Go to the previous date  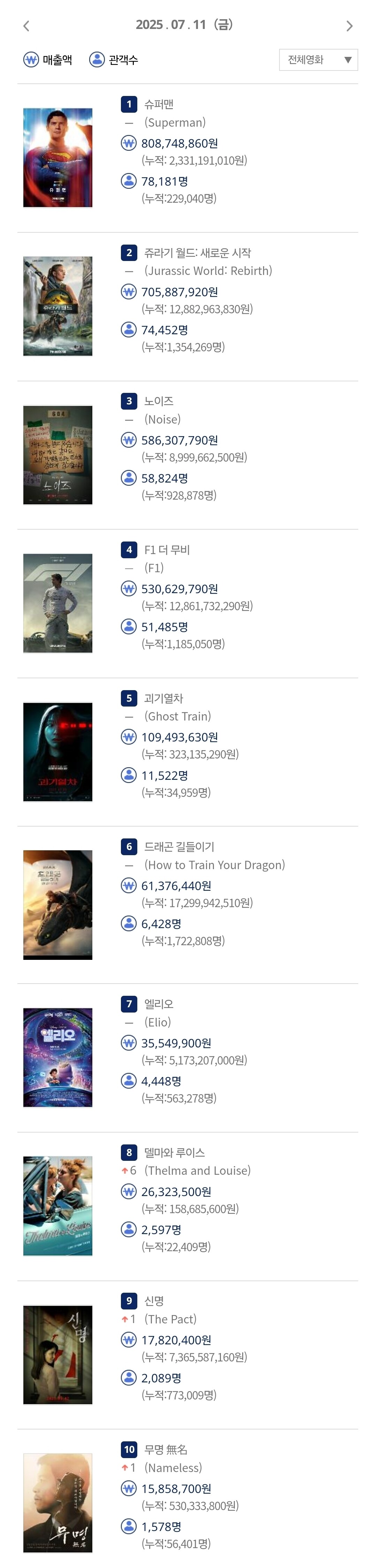click(26, 25)
